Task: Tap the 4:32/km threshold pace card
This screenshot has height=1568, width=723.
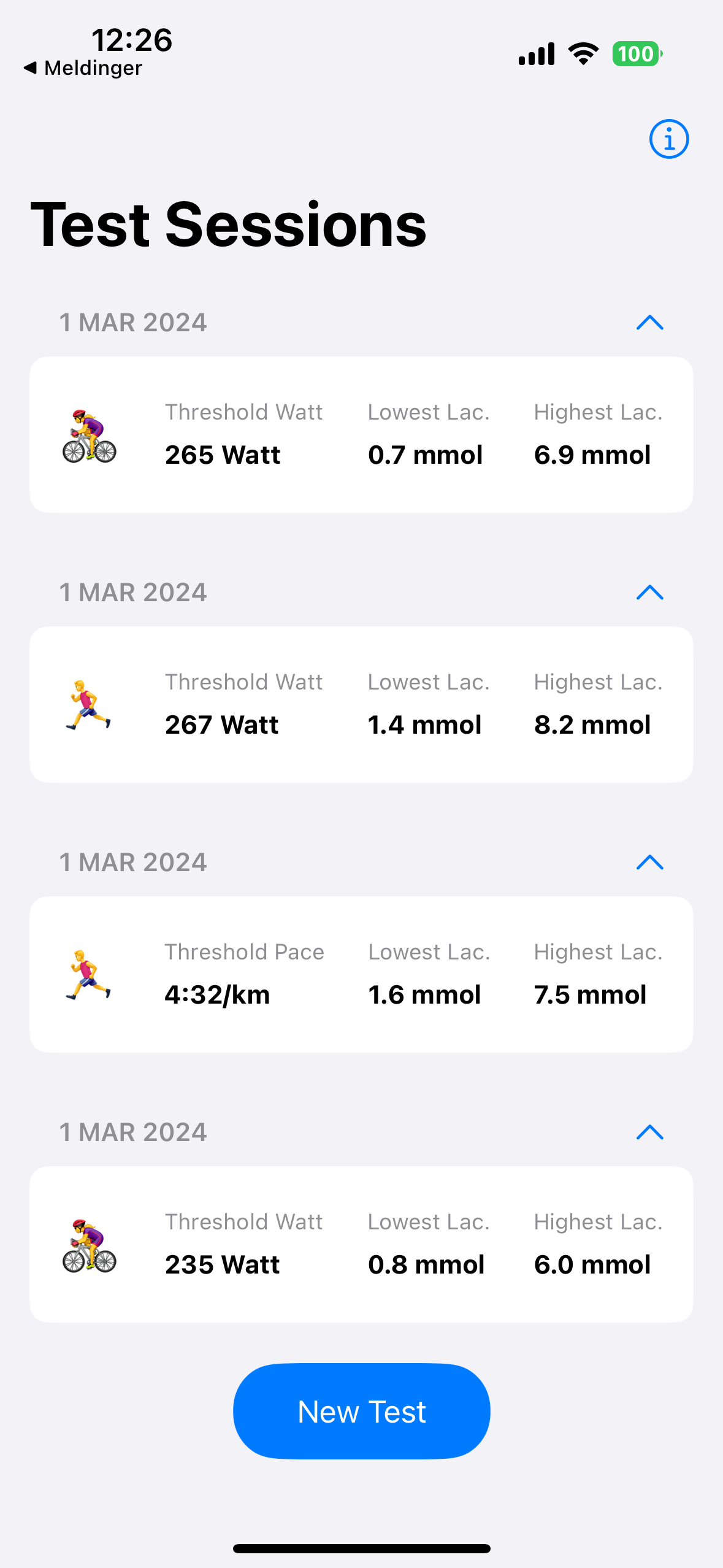Action: tap(361, 974)
